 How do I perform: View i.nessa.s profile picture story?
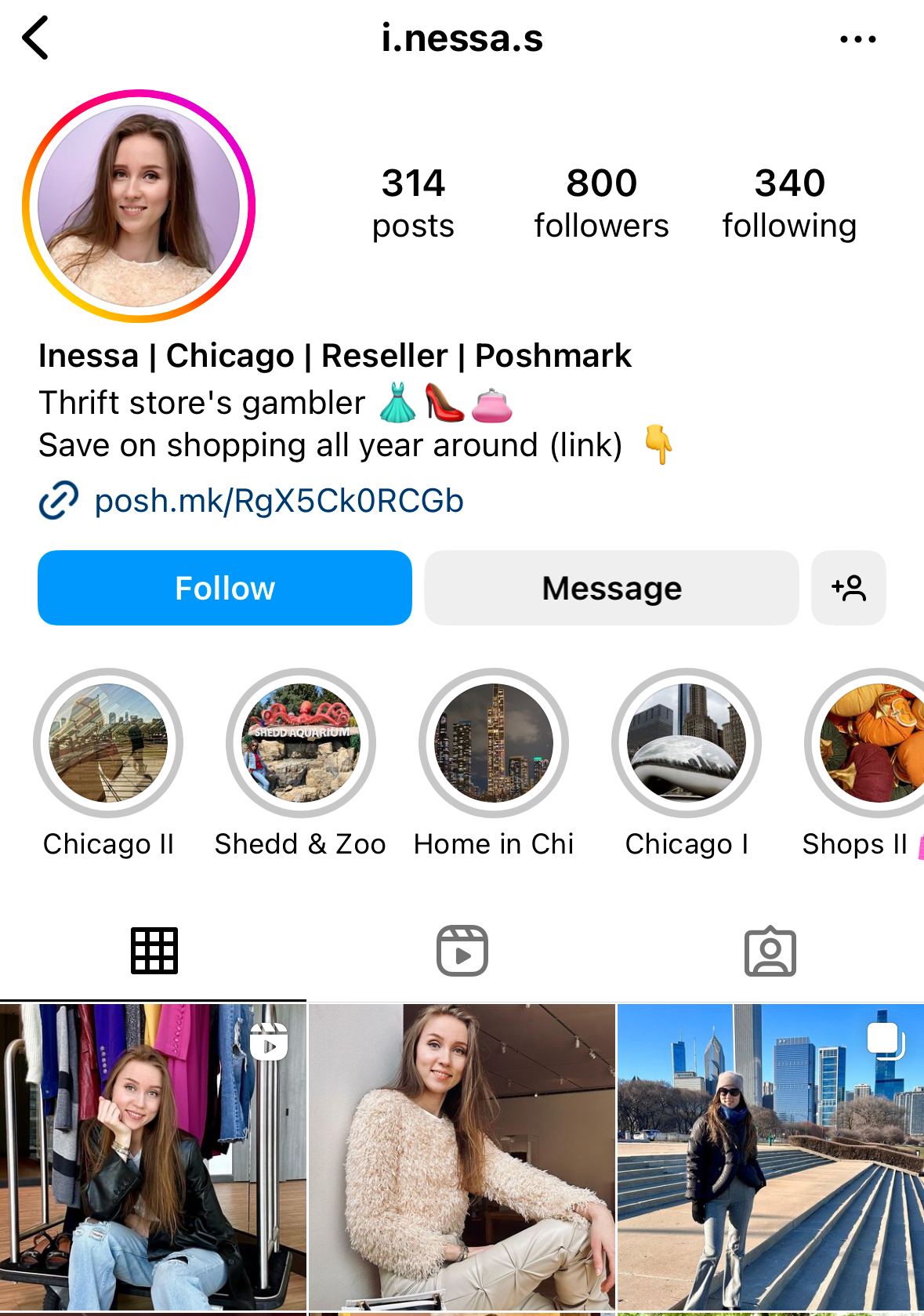pyautogui.click(x=140, y=206)
